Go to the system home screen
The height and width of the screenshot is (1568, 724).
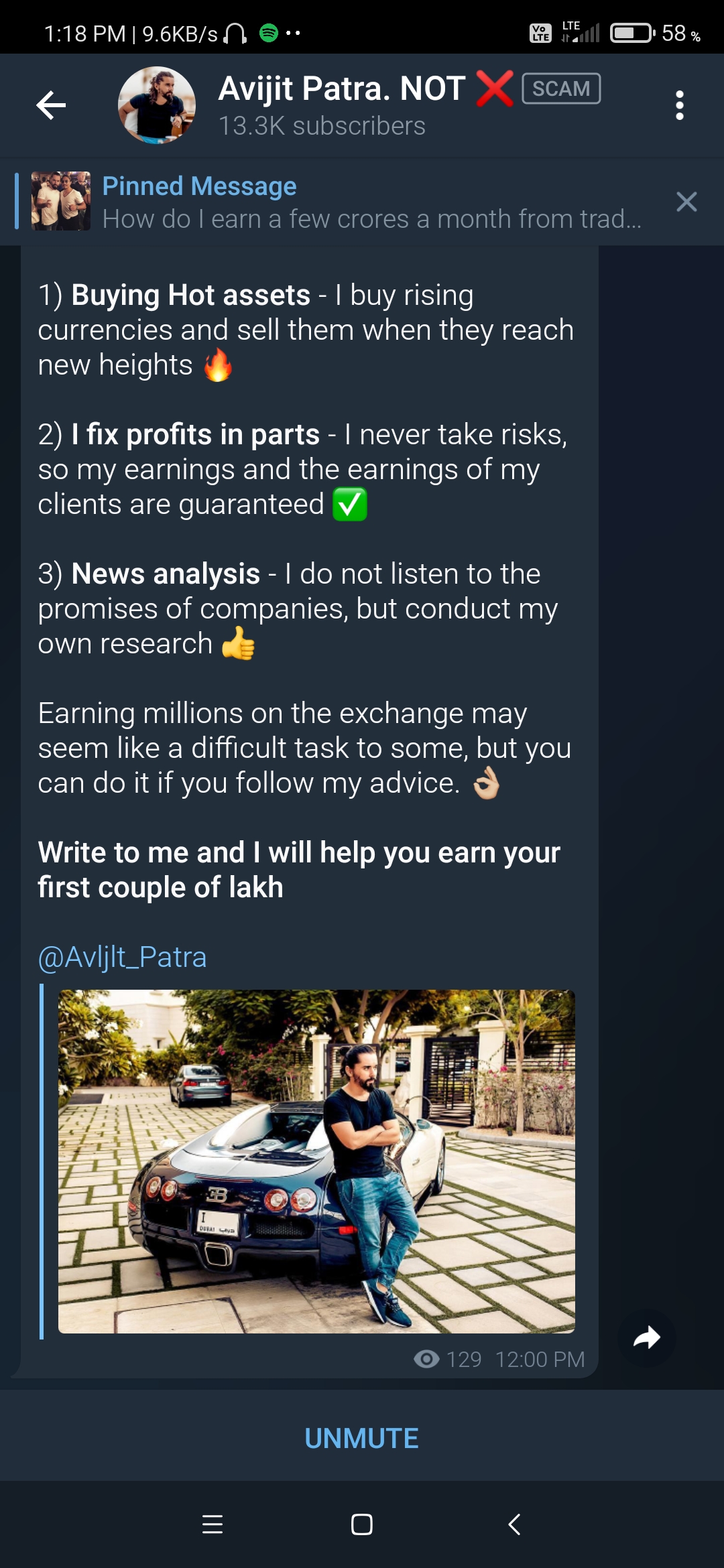[x=362, y=1524]
